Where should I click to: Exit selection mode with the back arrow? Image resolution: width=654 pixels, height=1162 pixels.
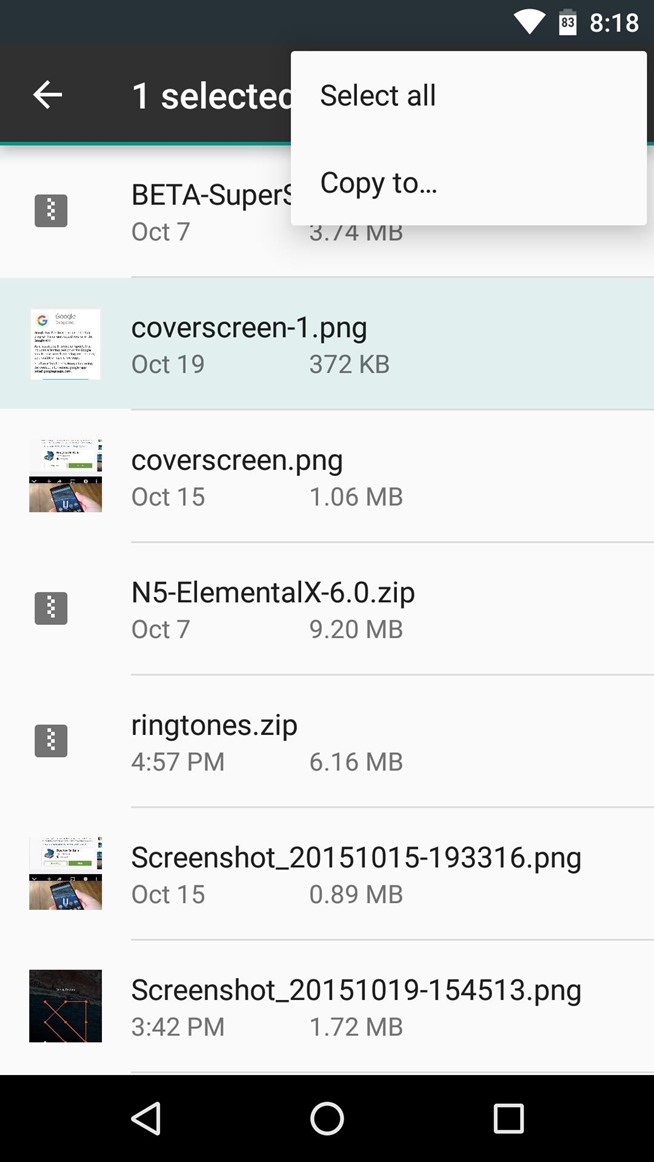click(48, 95)
